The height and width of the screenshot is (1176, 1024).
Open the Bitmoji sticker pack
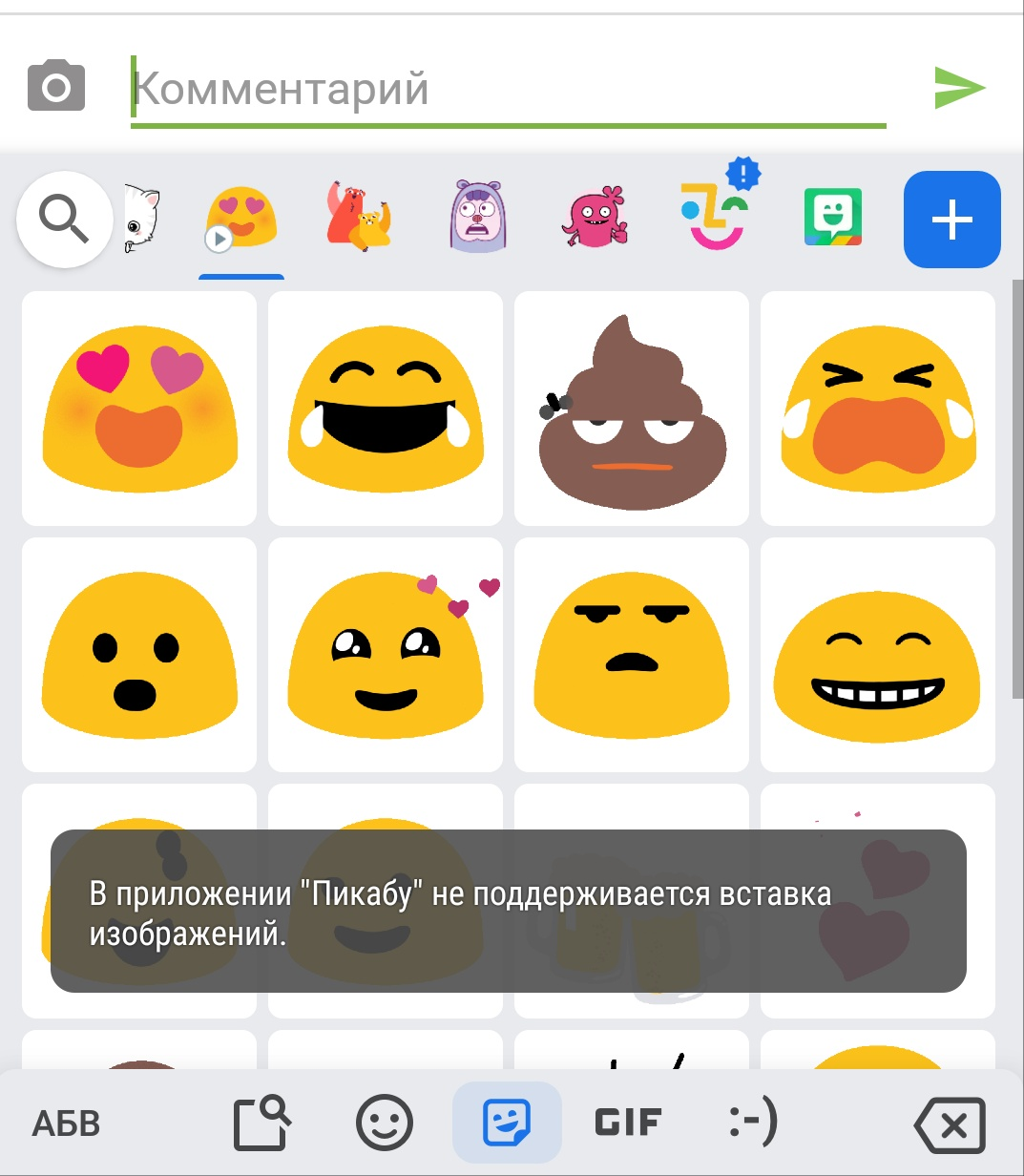point(832,218)
